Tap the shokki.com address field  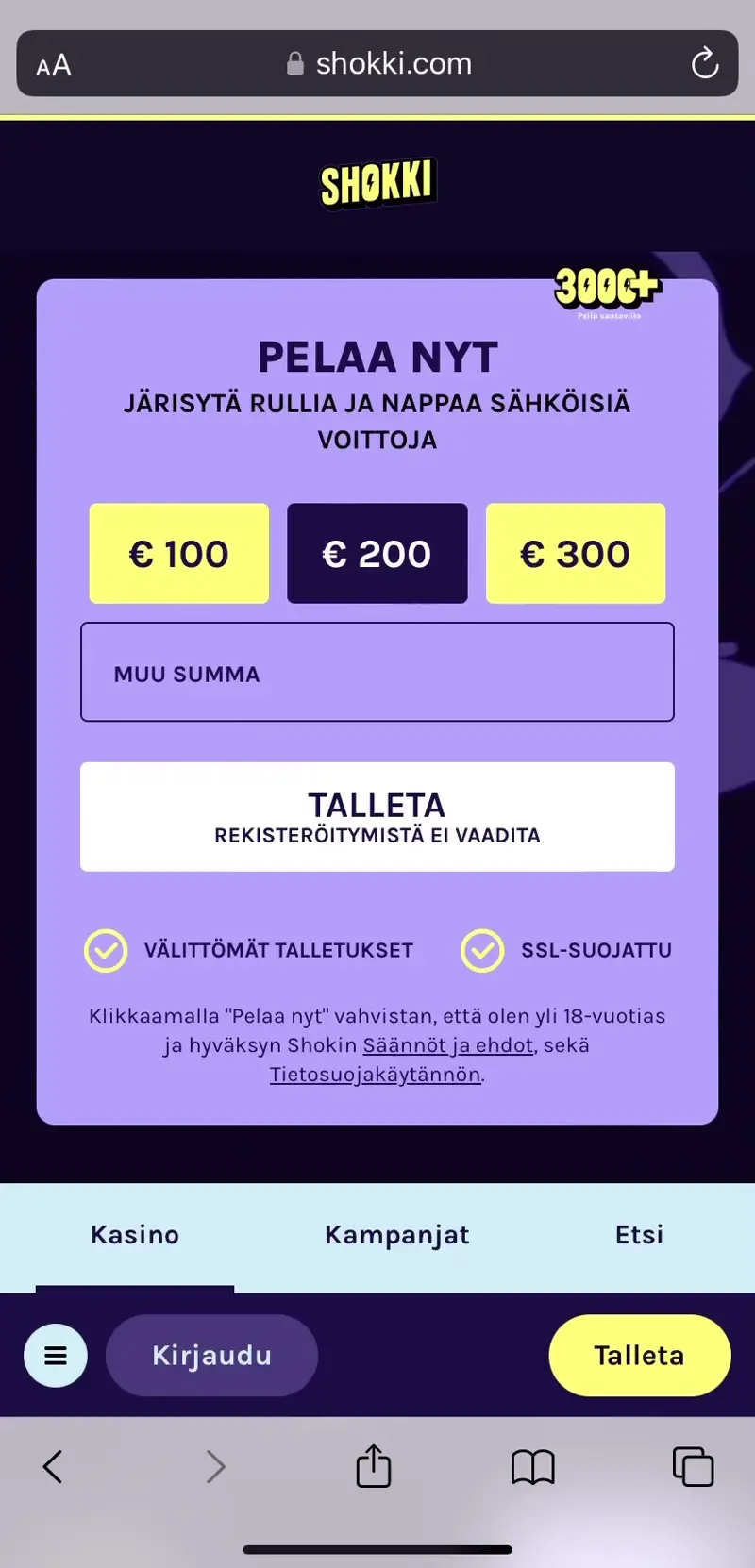click(377, 64)
